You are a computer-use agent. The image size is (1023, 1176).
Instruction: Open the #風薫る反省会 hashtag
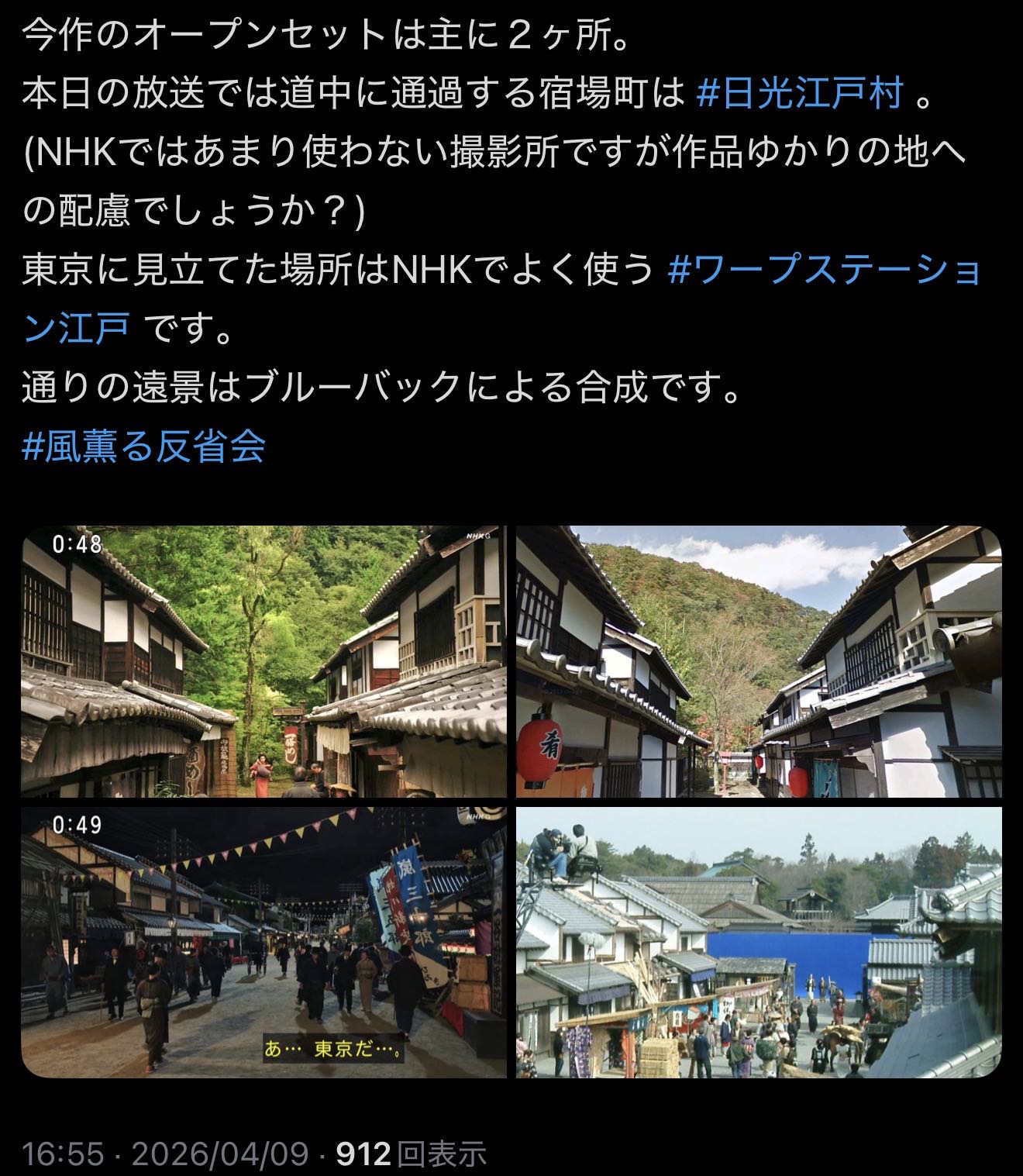coord(144,447)
